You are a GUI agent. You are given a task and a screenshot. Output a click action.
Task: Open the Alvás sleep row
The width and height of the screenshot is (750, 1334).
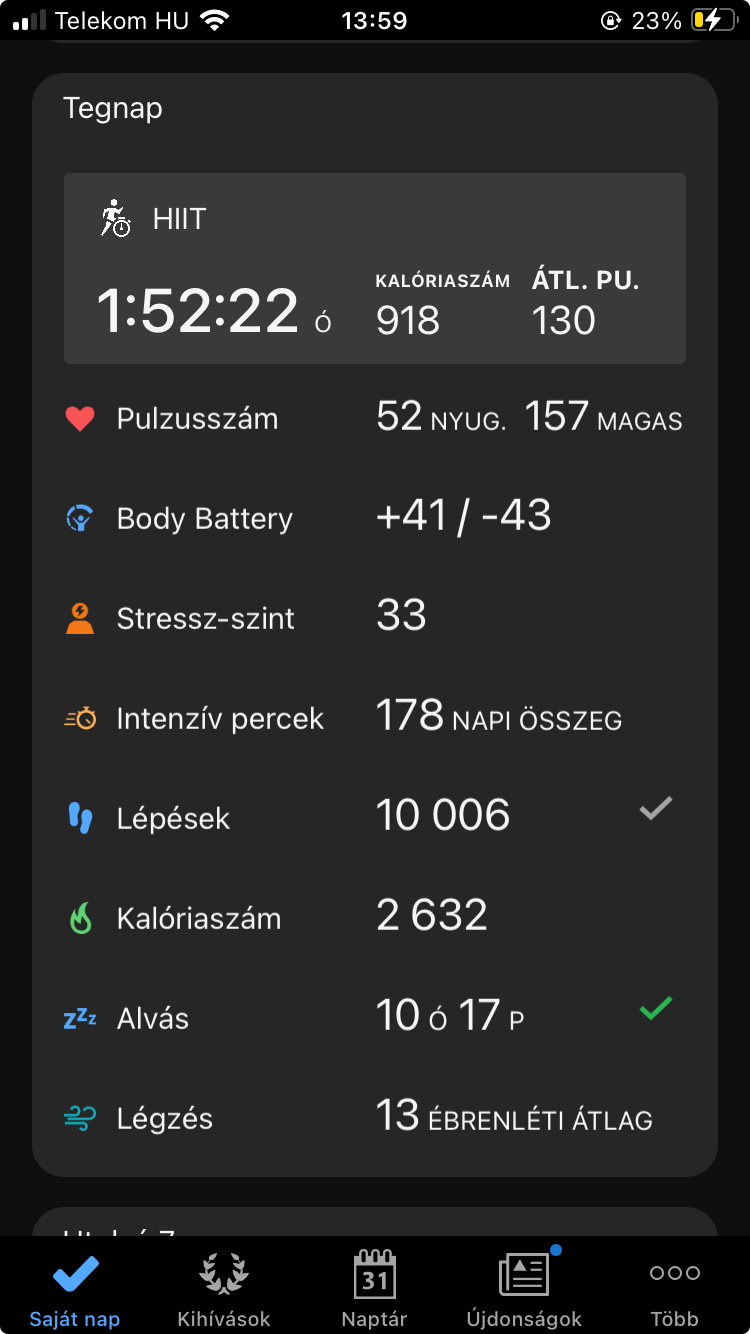[x=374, y=1018]
